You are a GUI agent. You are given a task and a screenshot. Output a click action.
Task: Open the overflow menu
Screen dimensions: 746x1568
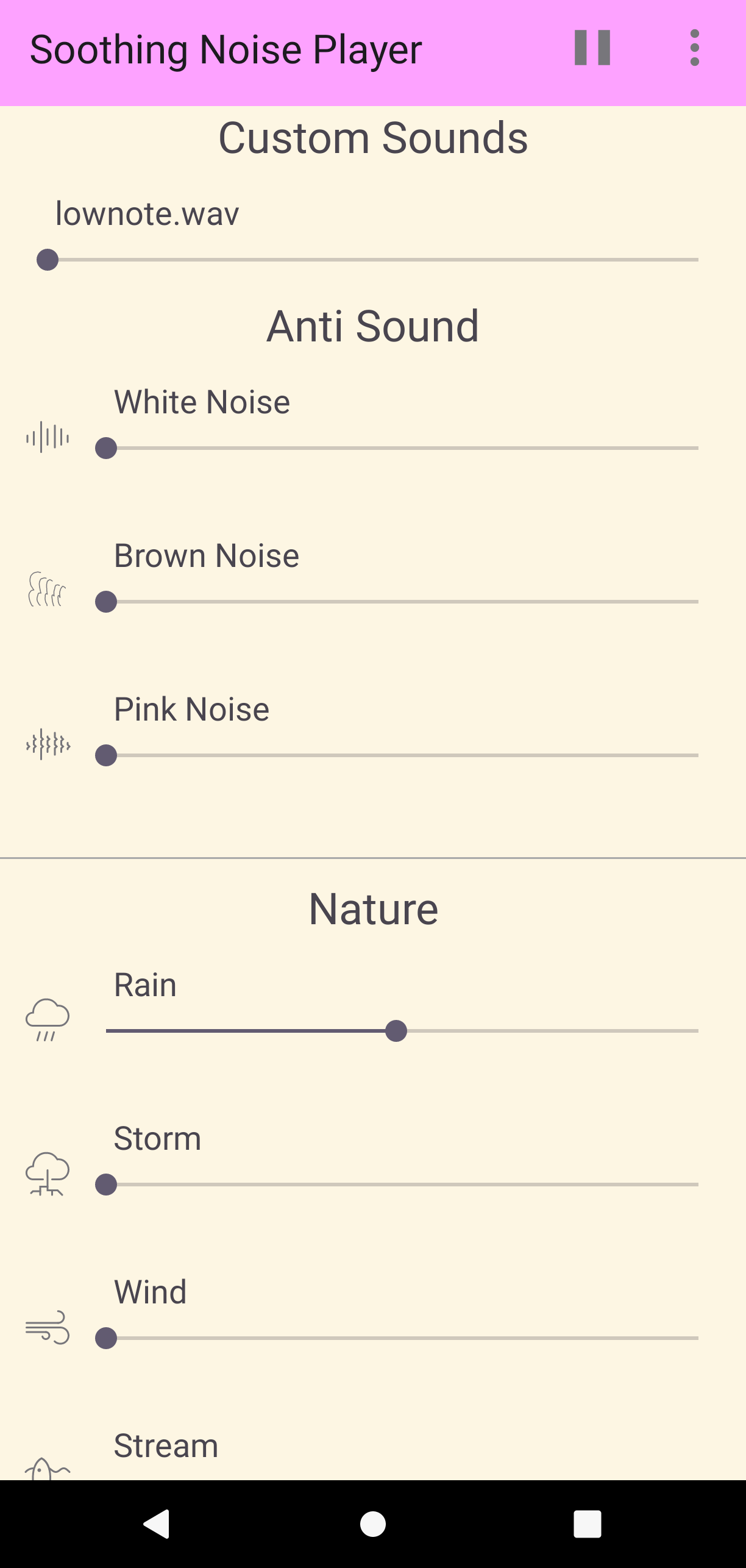[694, 48]
